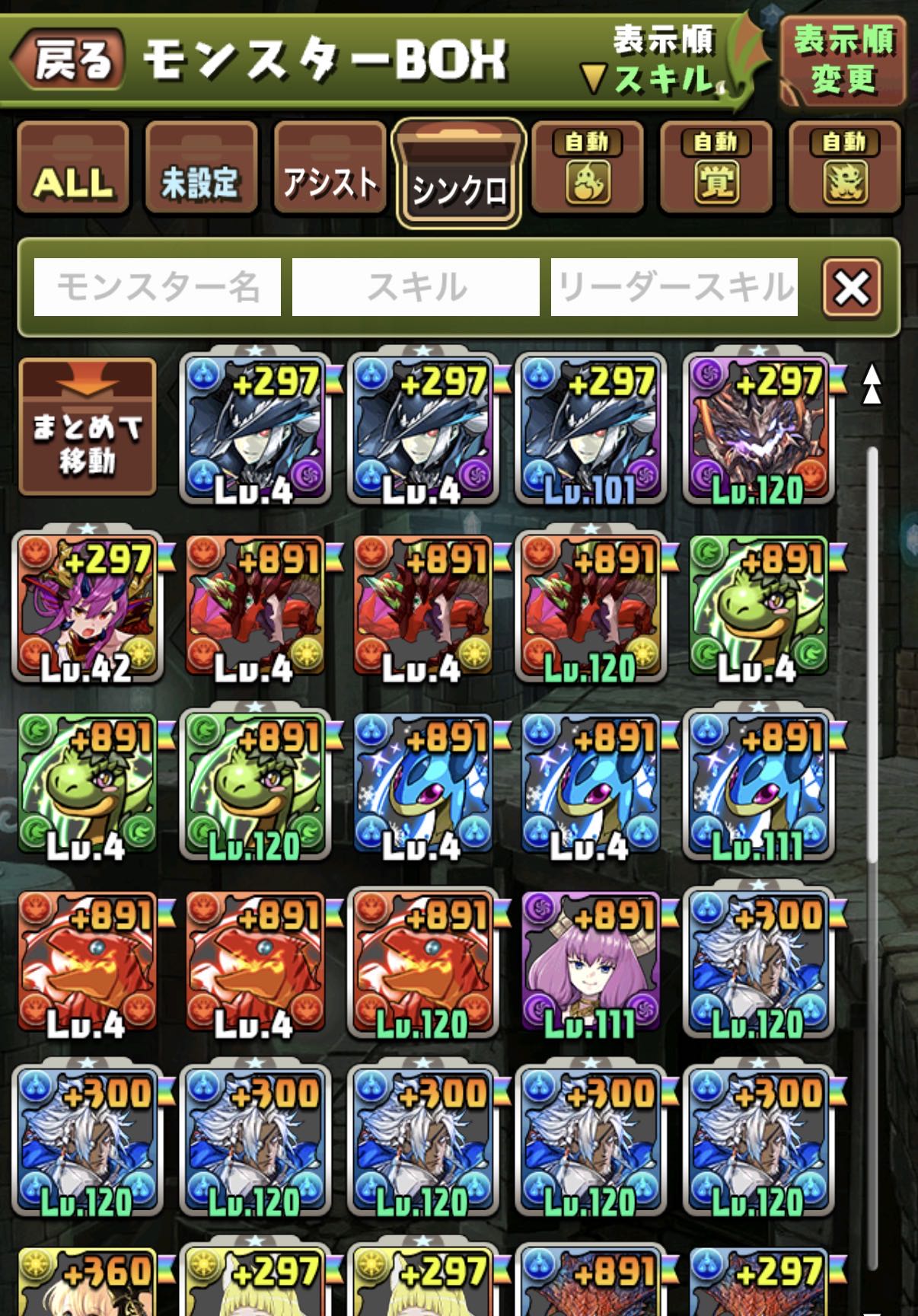Screen dimensions: 918x1316
Task: Select the Lv.42 purple-haired monster
Action: [x=88, y=607]
